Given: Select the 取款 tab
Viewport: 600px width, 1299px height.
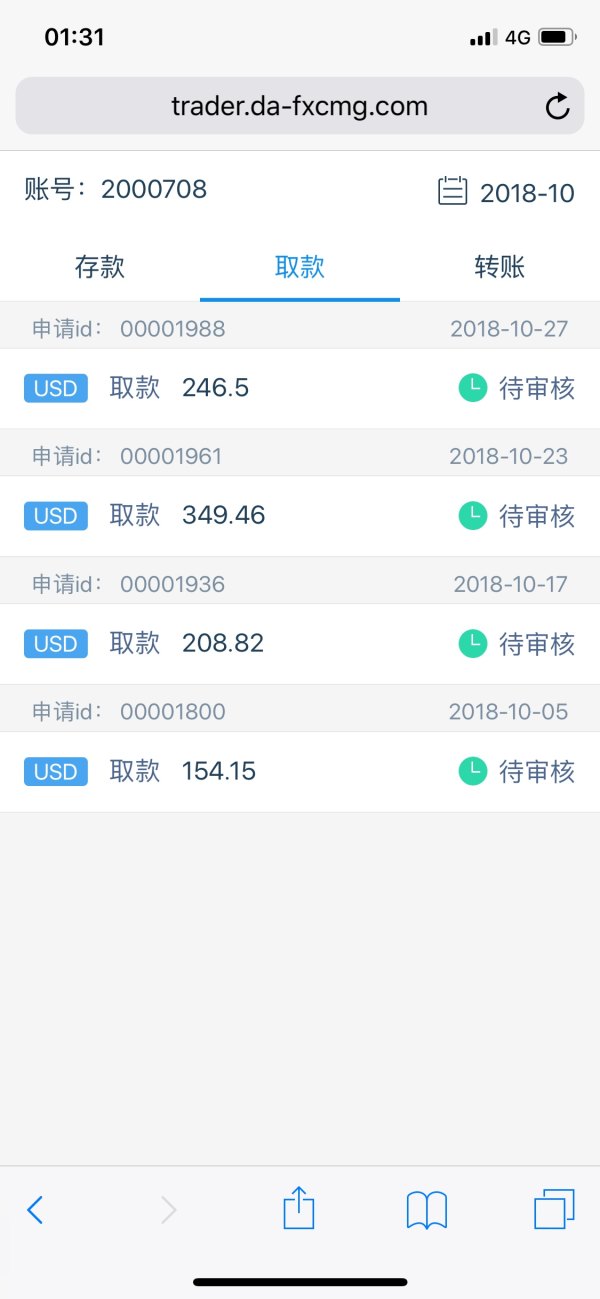Looking at the screenshot, I should pyautogui.click(x=300, y=267).
